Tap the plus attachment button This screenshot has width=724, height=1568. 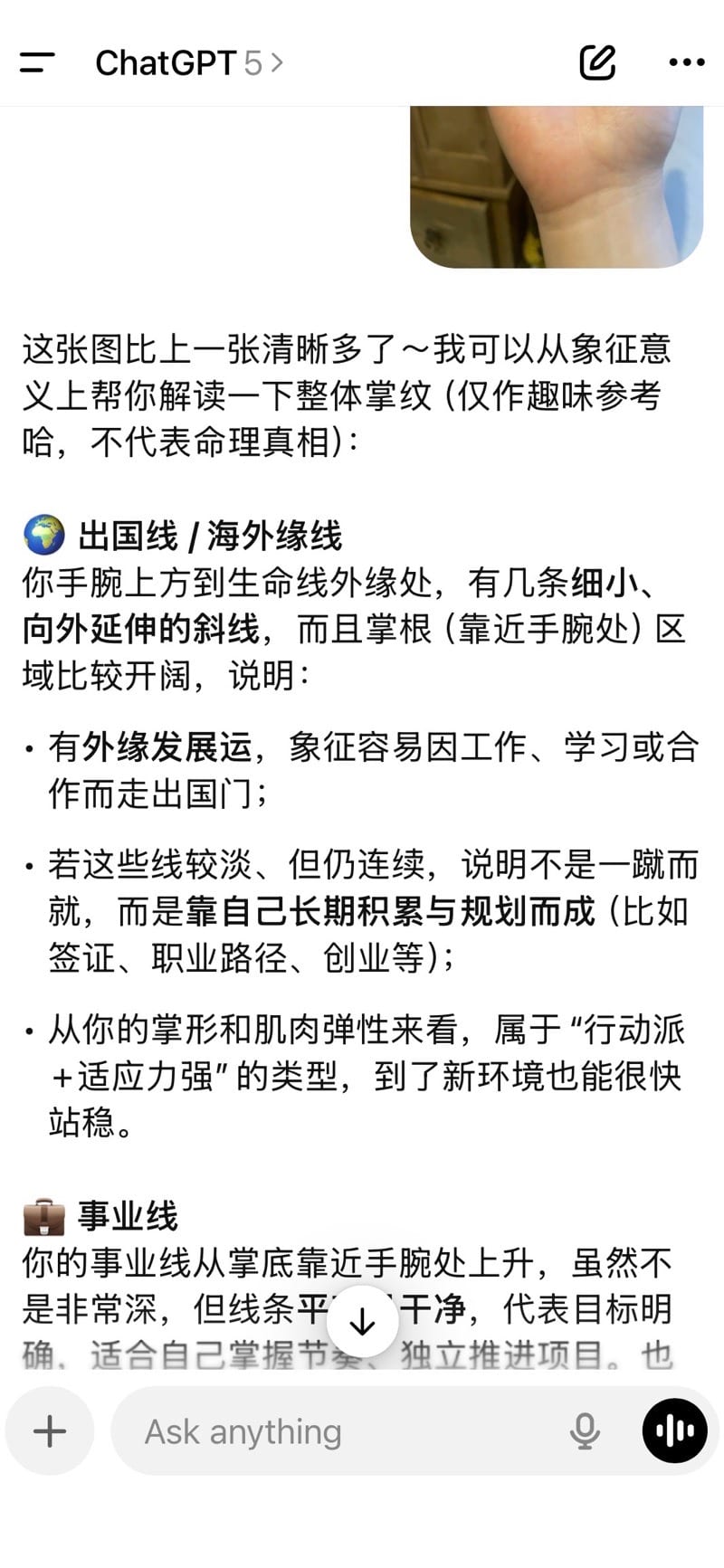50,1431
